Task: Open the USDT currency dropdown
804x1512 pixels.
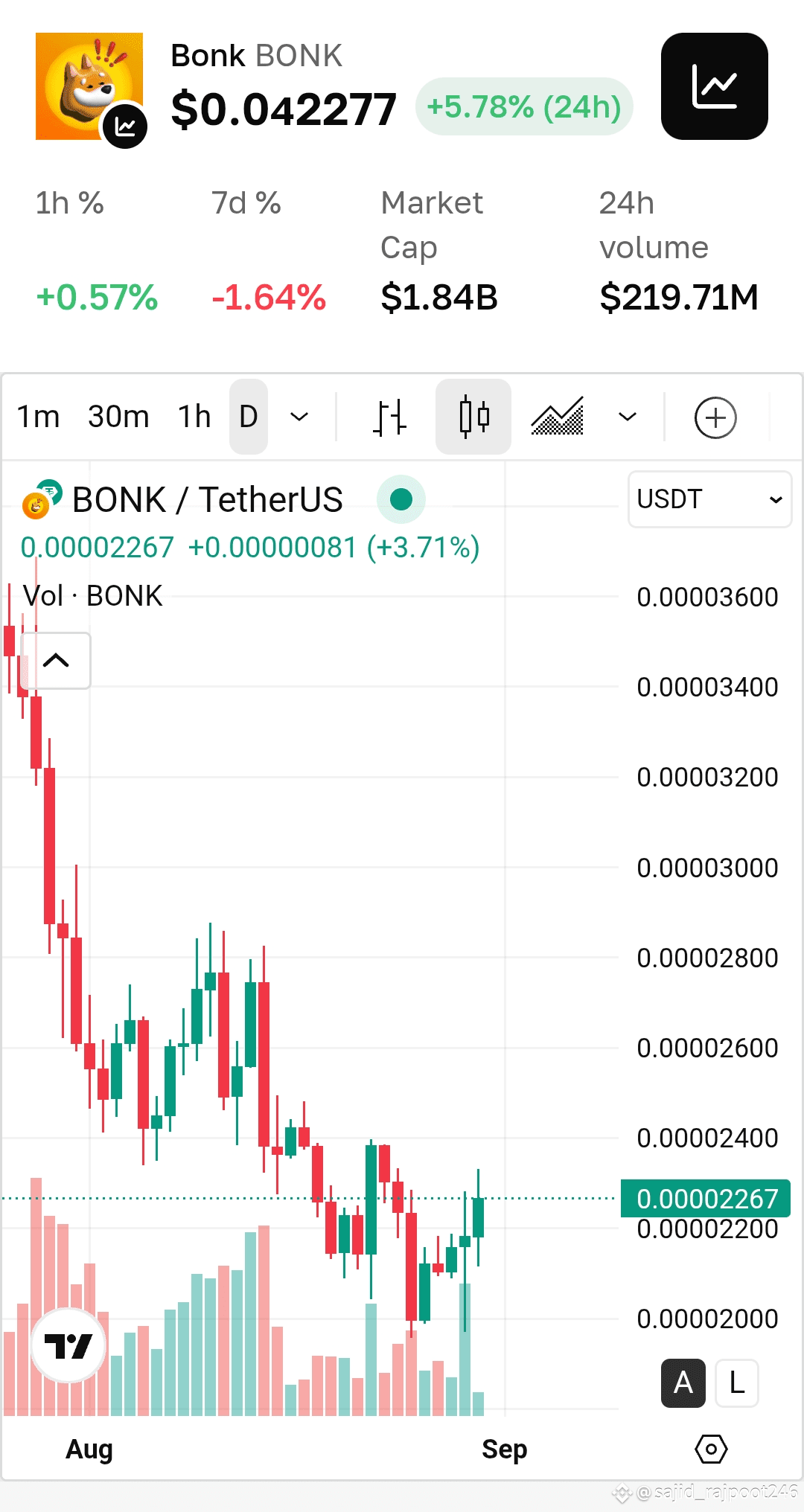Action: click(x=709, y=499)
